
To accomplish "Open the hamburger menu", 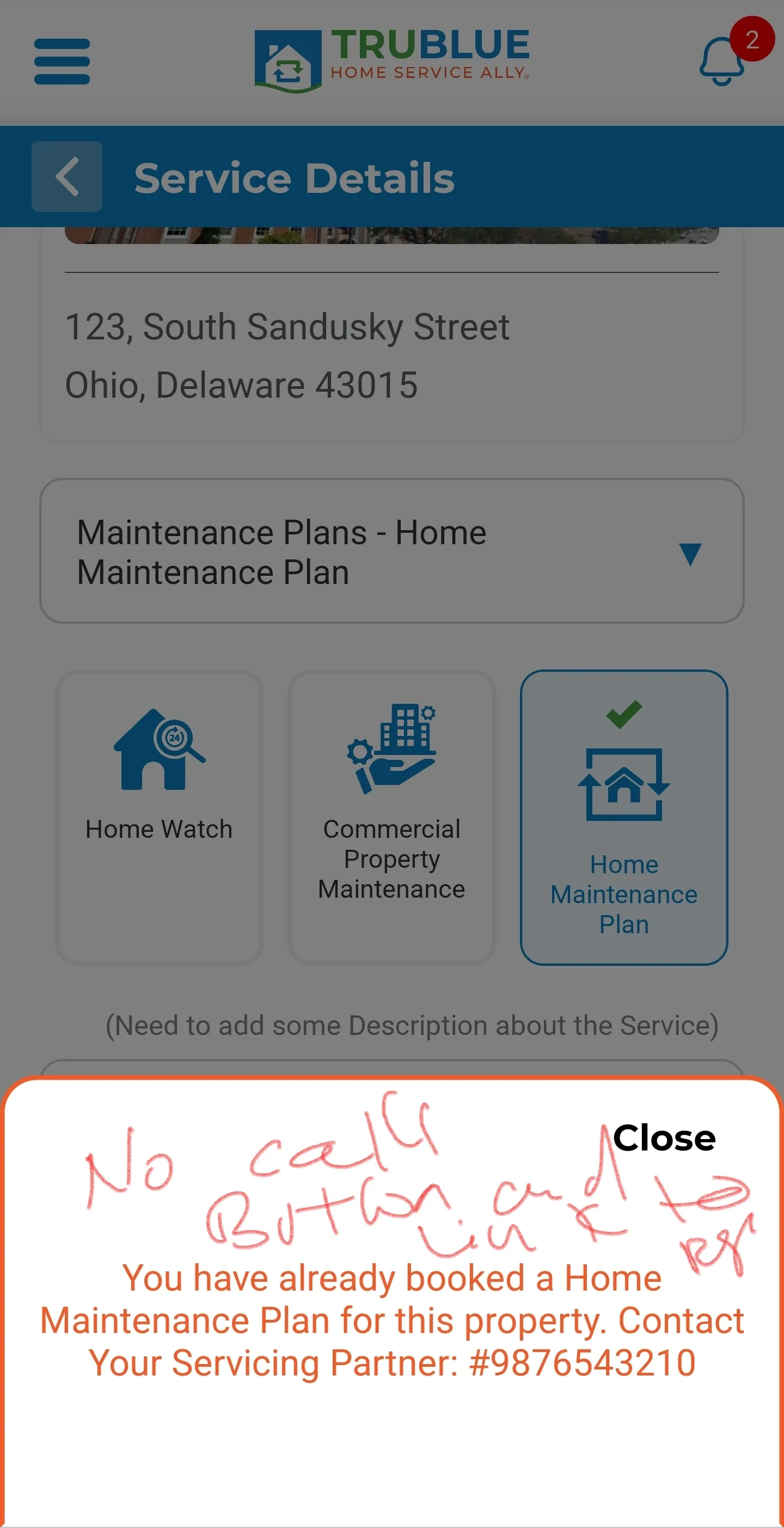I will pyautogui.click(x=62, y=62).
